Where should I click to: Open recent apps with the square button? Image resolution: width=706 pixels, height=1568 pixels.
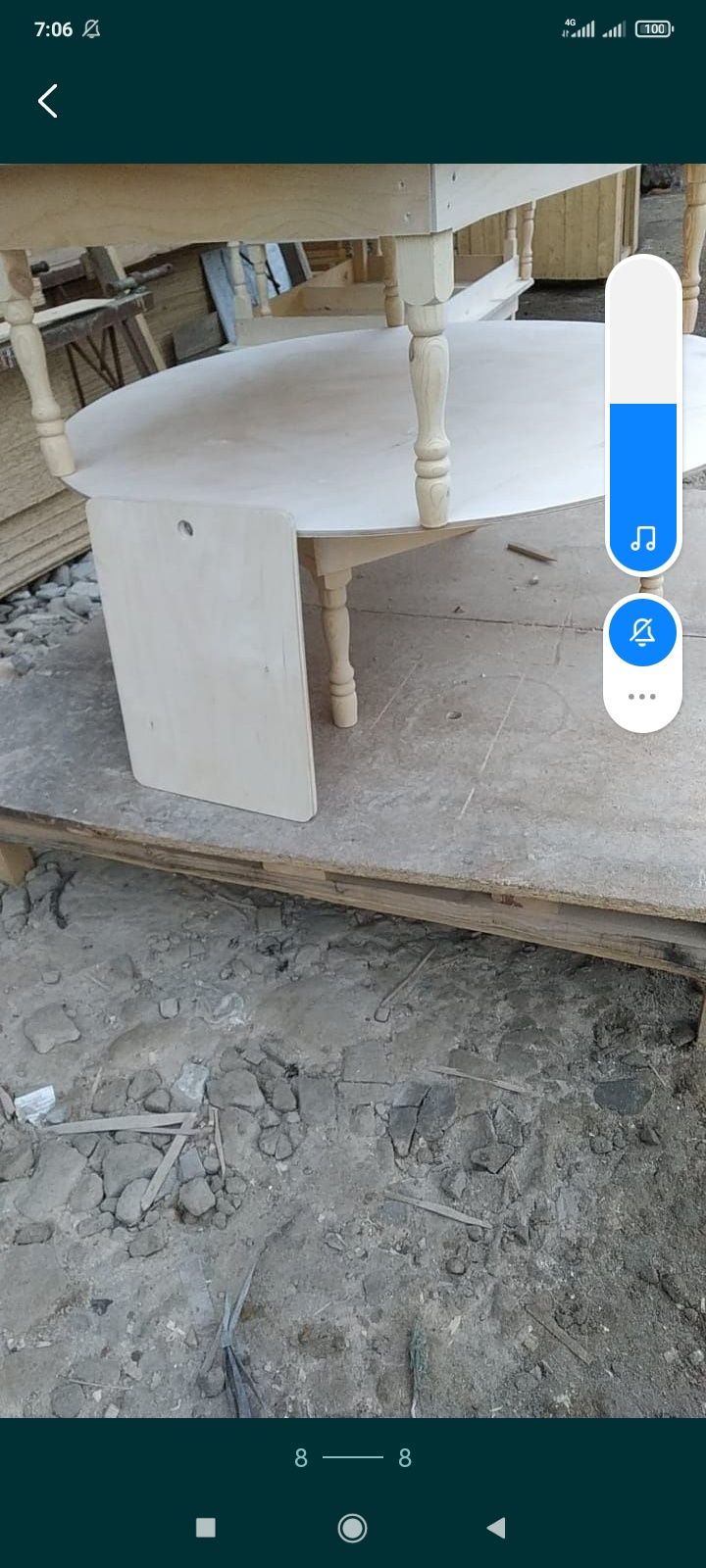[206, 1527]
